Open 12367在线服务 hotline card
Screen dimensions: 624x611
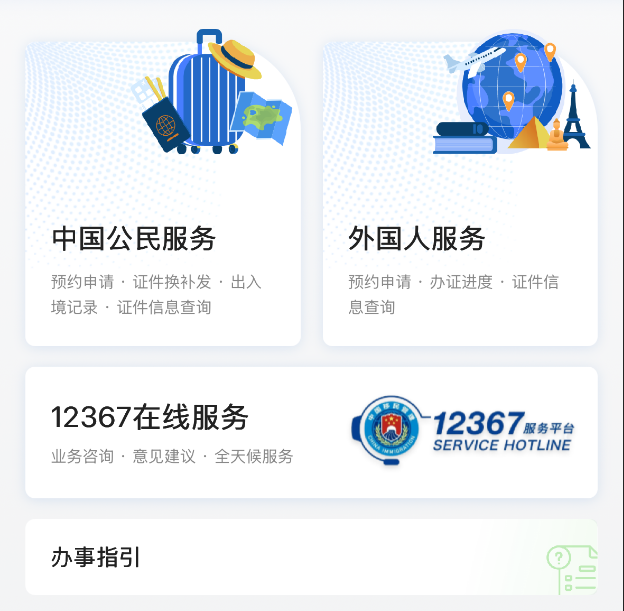pos(311,432)
